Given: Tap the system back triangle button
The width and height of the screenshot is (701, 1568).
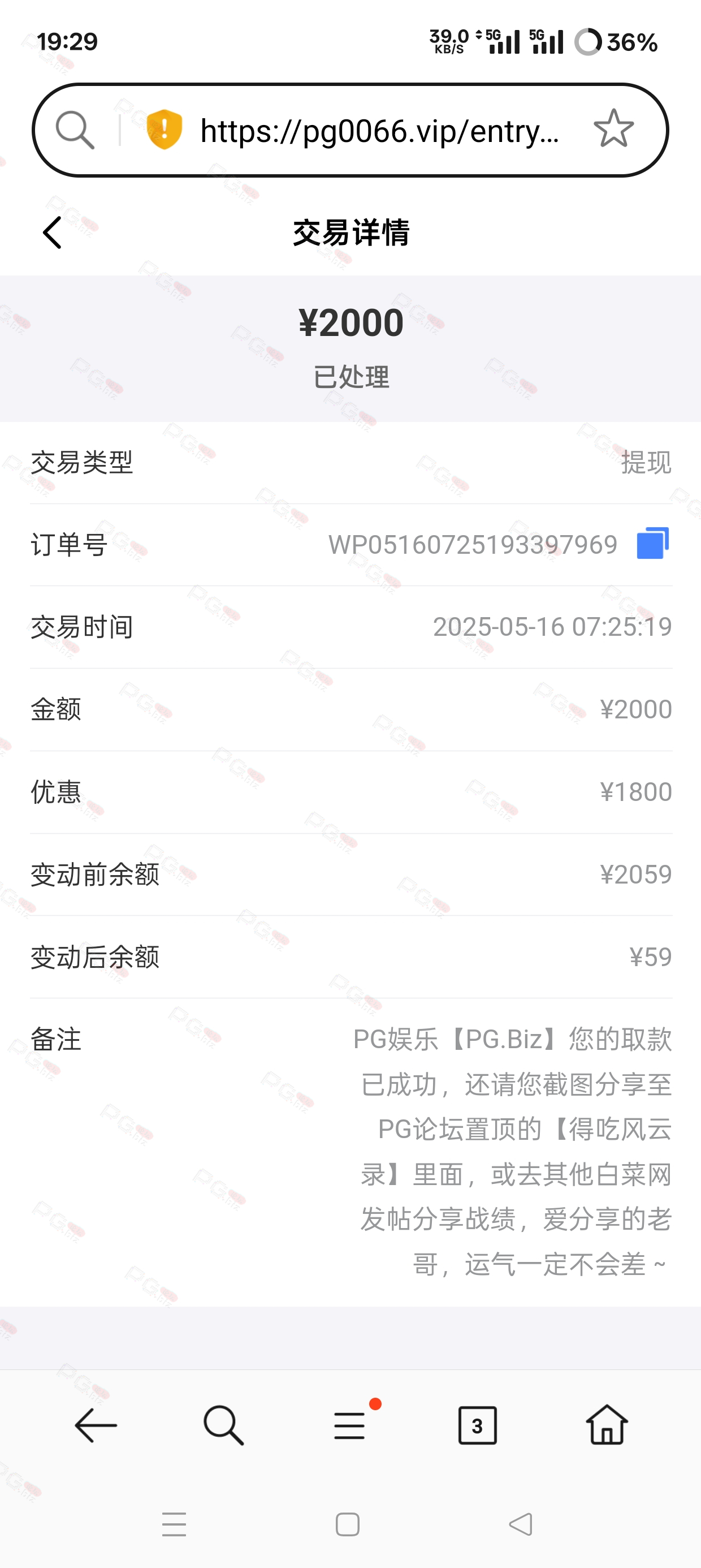Looking at the screenshot, I should point(521,1524).
